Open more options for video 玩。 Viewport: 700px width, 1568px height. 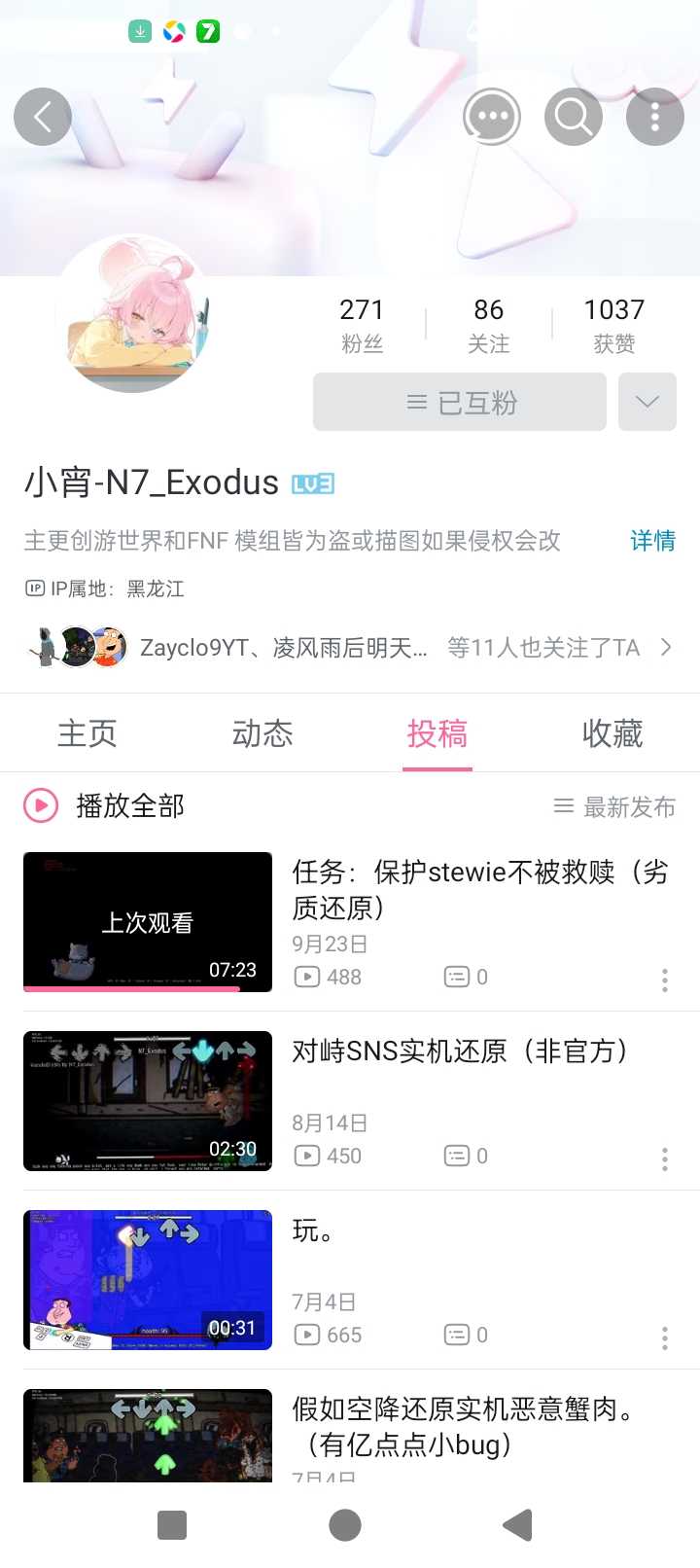[x=665, y=1337]
